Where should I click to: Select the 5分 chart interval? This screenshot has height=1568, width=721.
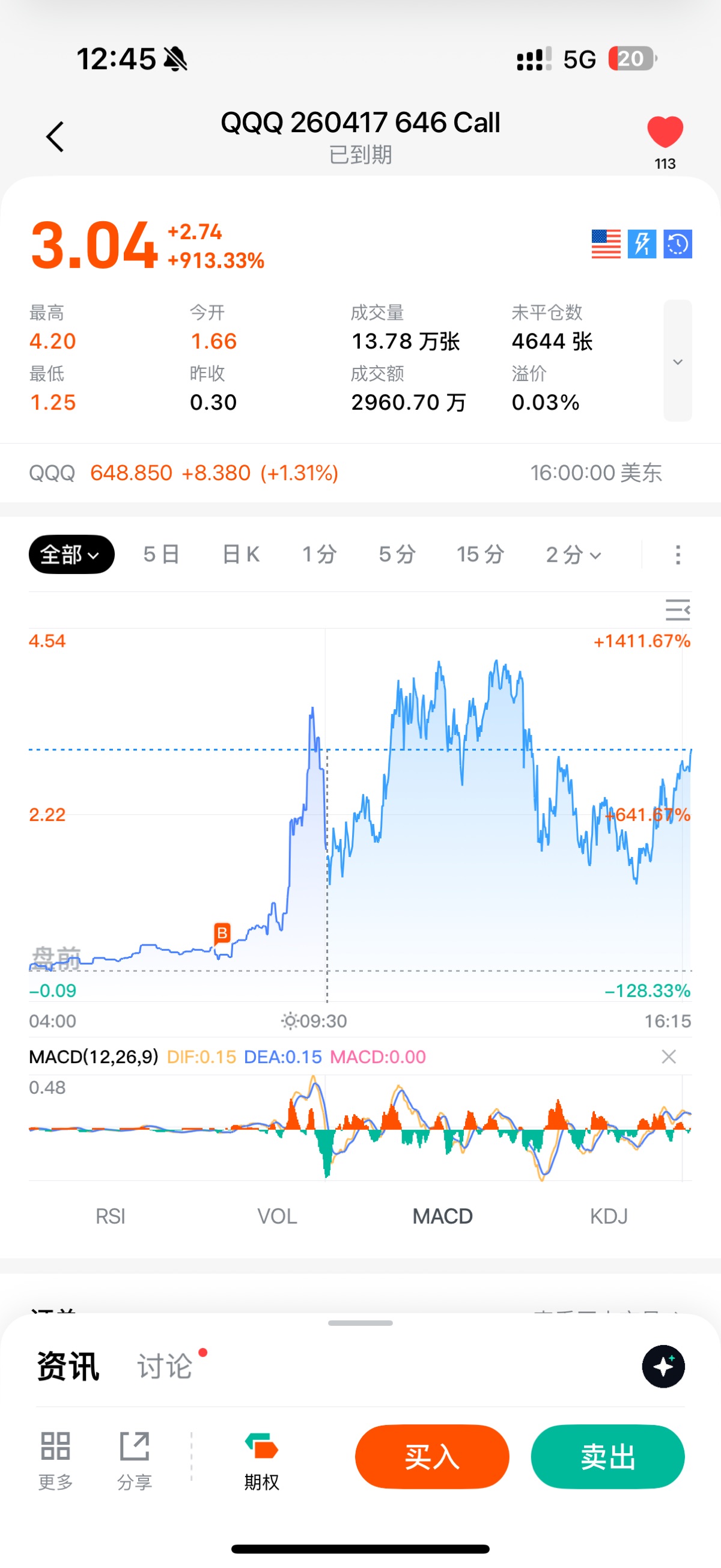[x=397, y=554]
